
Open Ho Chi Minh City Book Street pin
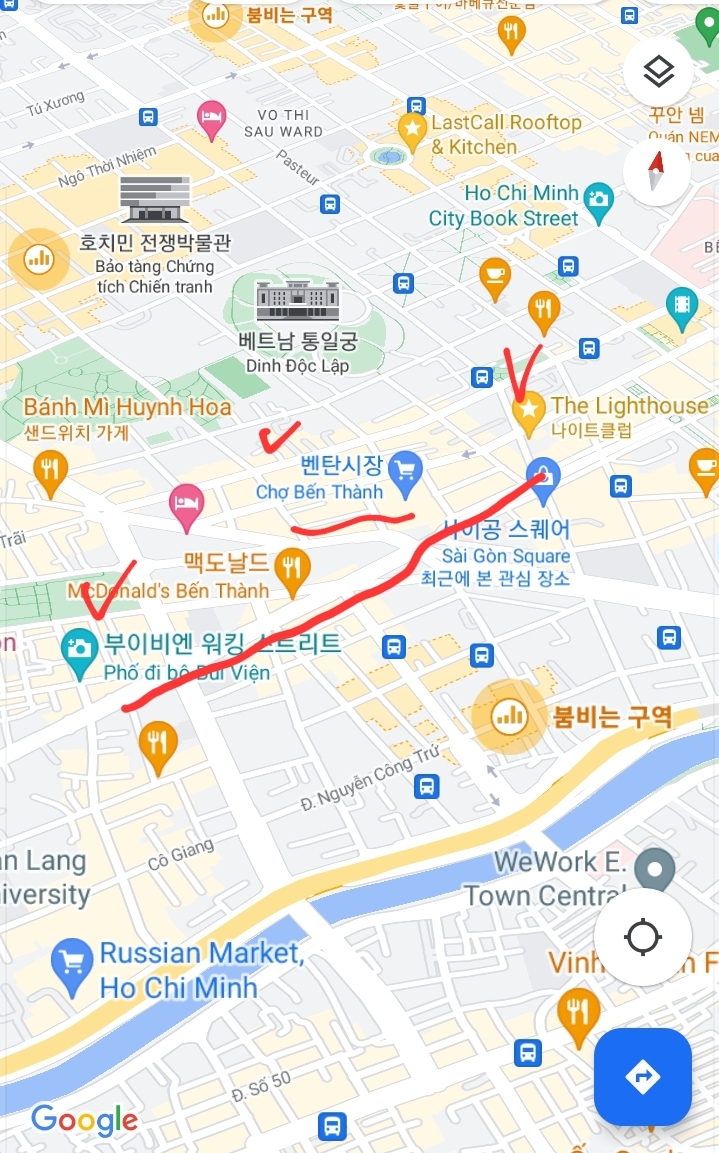point(598,203)
